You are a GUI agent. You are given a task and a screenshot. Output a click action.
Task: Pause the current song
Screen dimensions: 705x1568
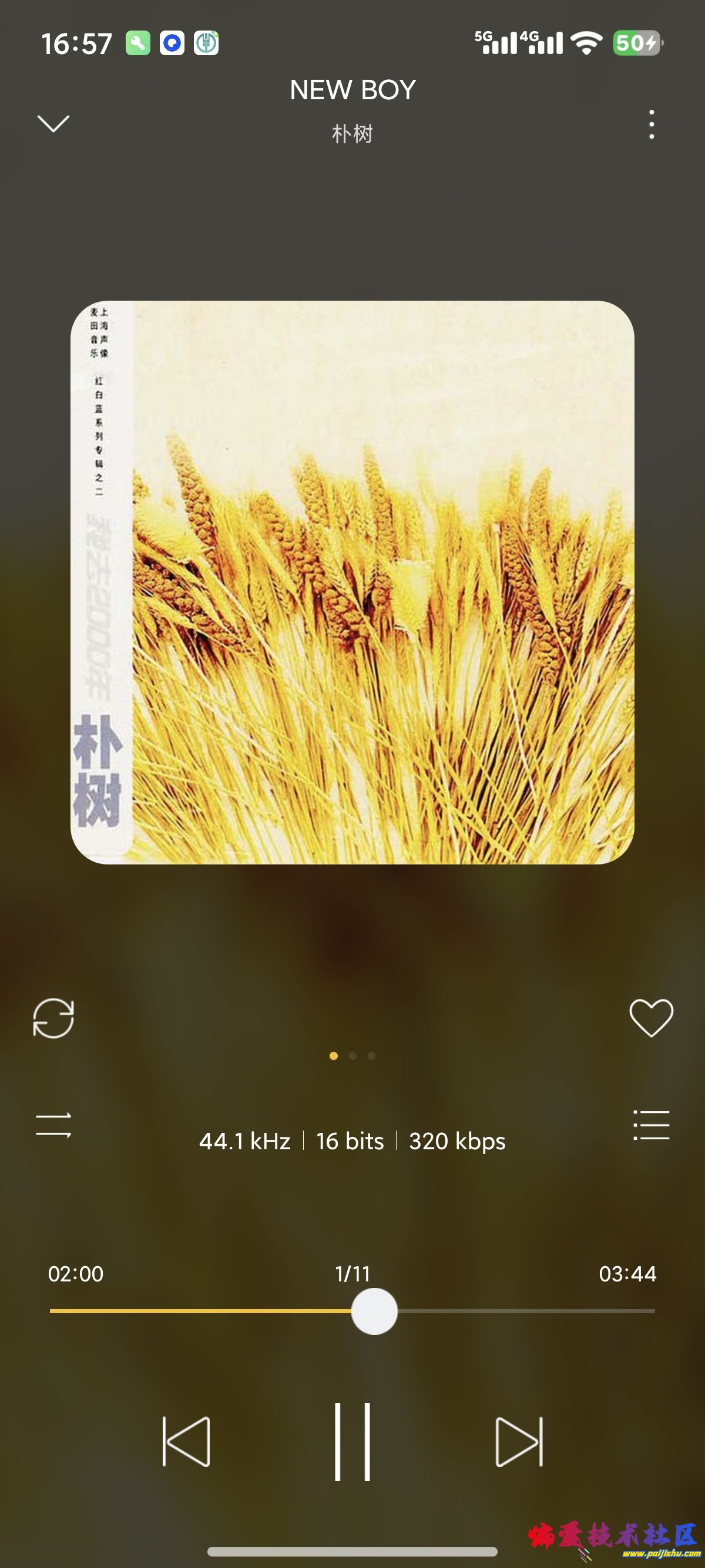pyautogui.click(x=352, y=1441)
